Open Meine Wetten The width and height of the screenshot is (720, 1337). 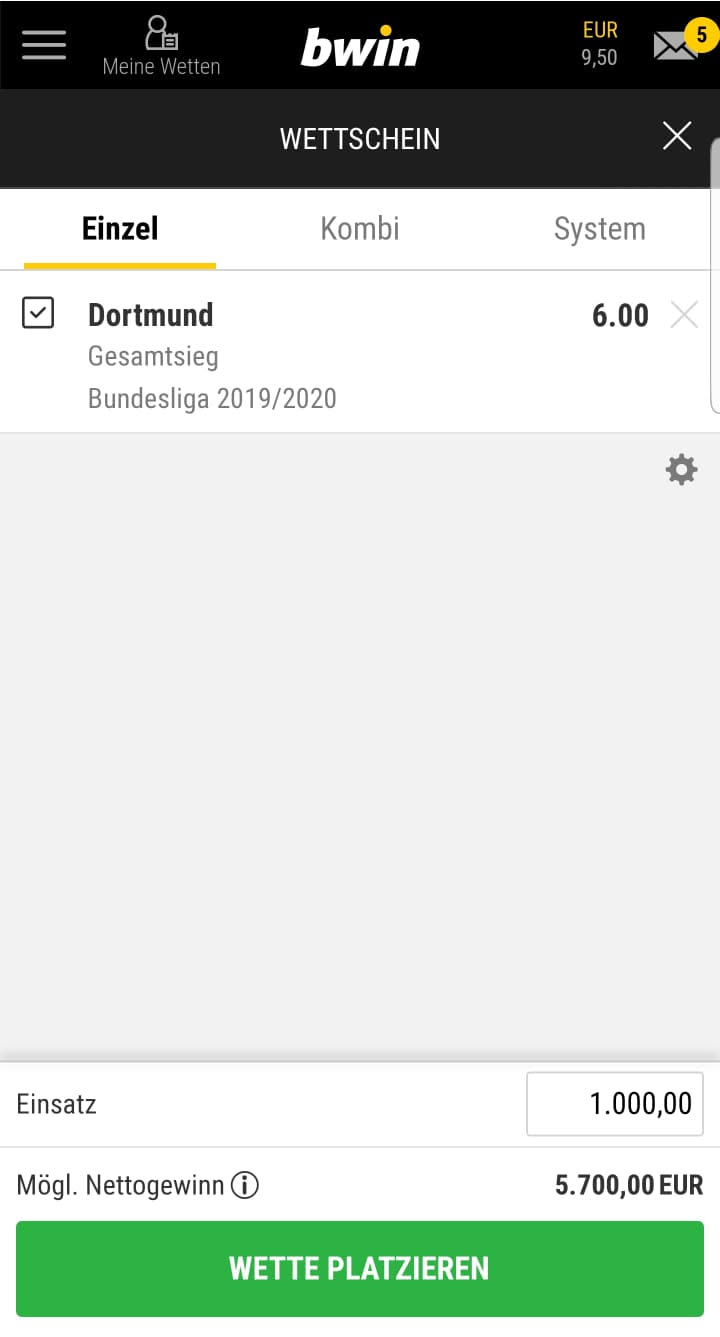tap(161, 46)
